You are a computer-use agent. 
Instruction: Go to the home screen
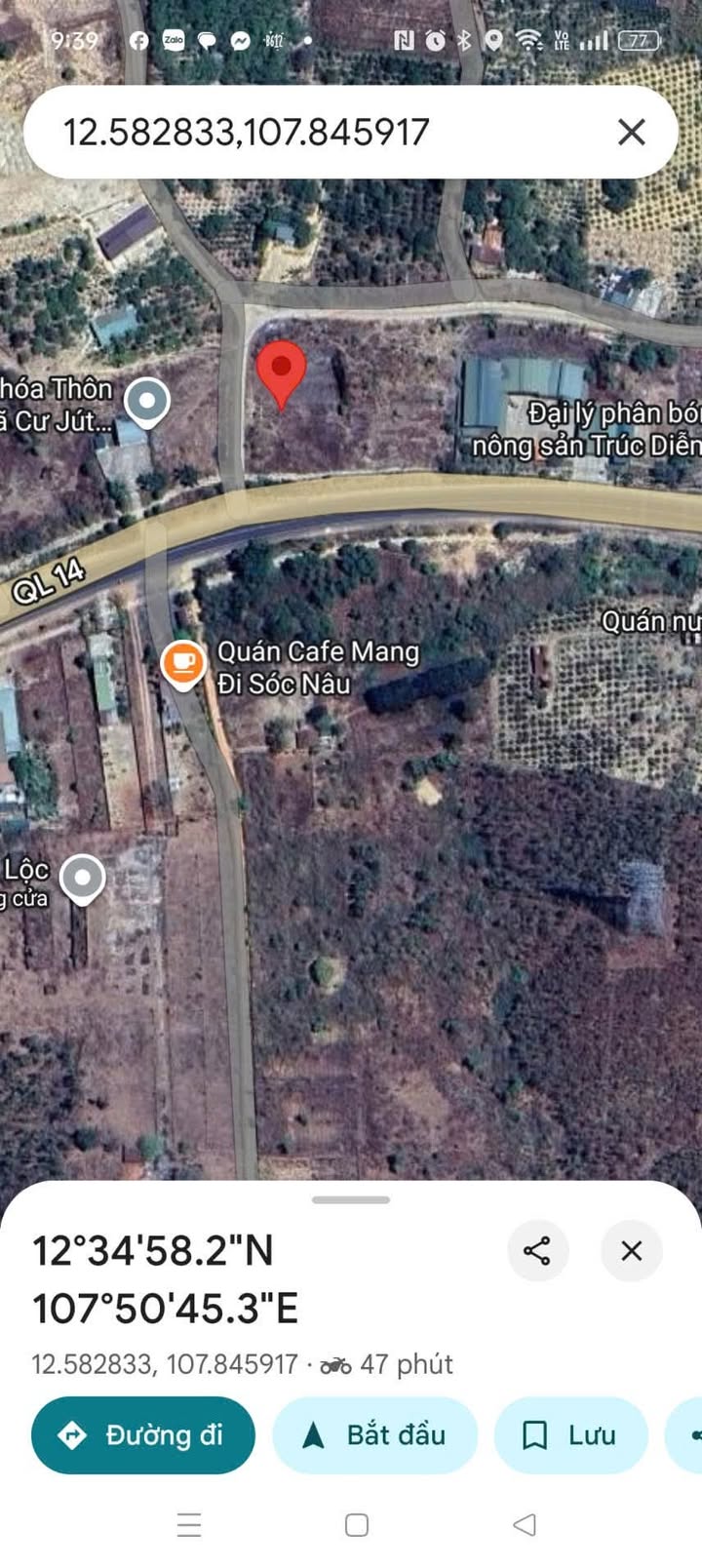point(357,1524)
